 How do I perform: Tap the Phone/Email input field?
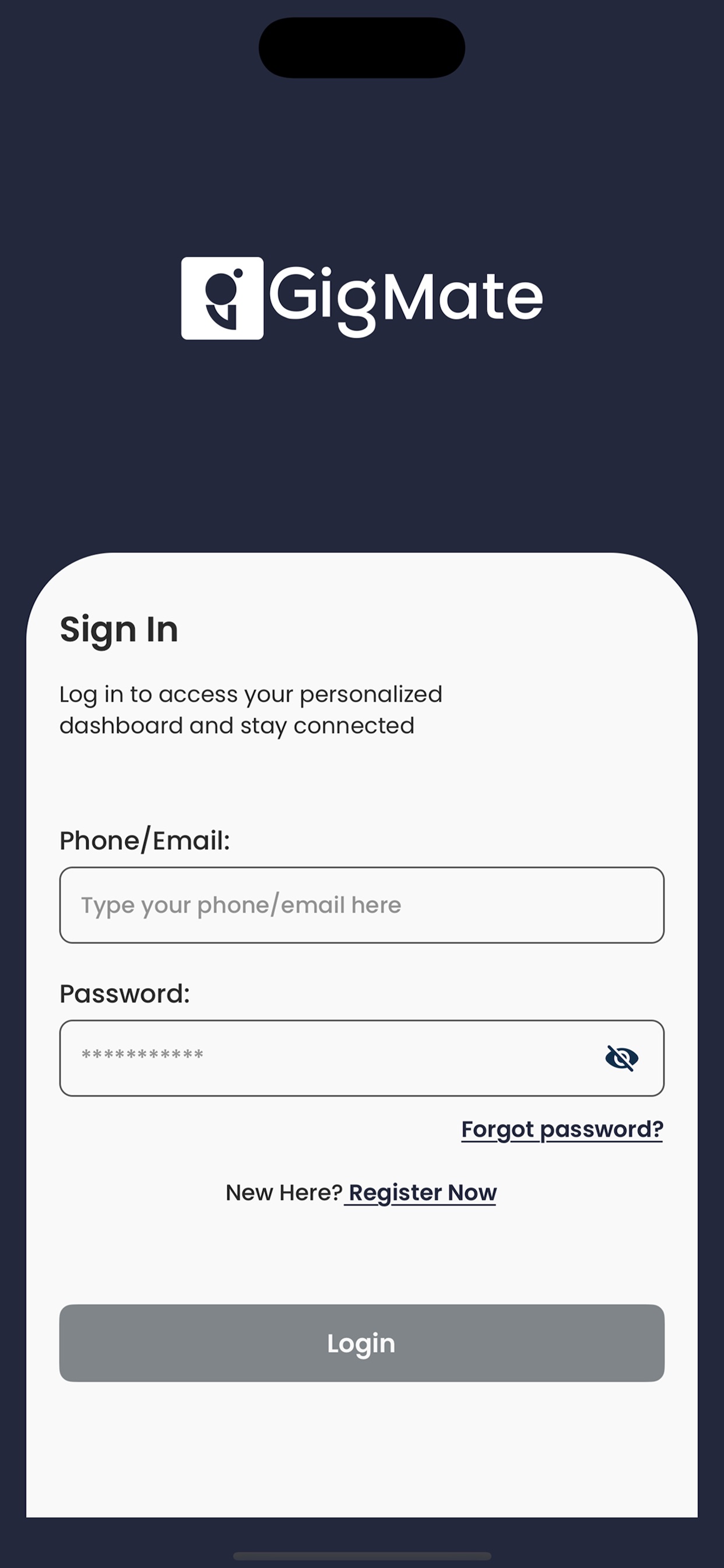coord(361,905)
